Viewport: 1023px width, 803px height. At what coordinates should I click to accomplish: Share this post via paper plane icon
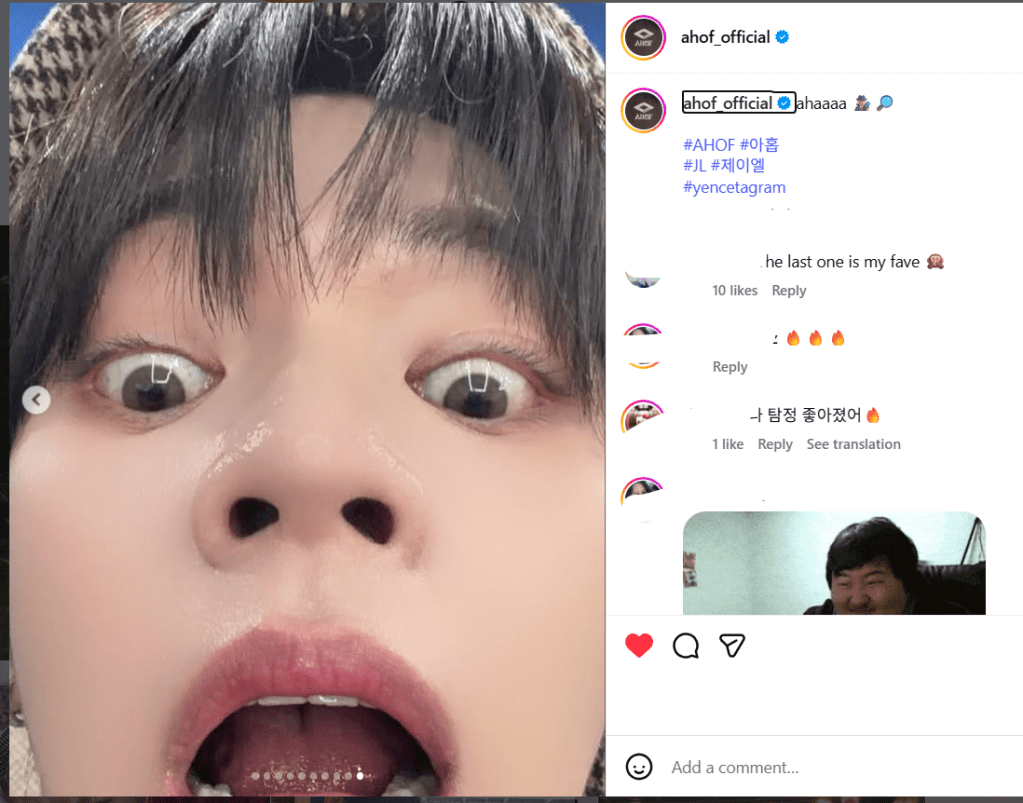tap(732, 646)
